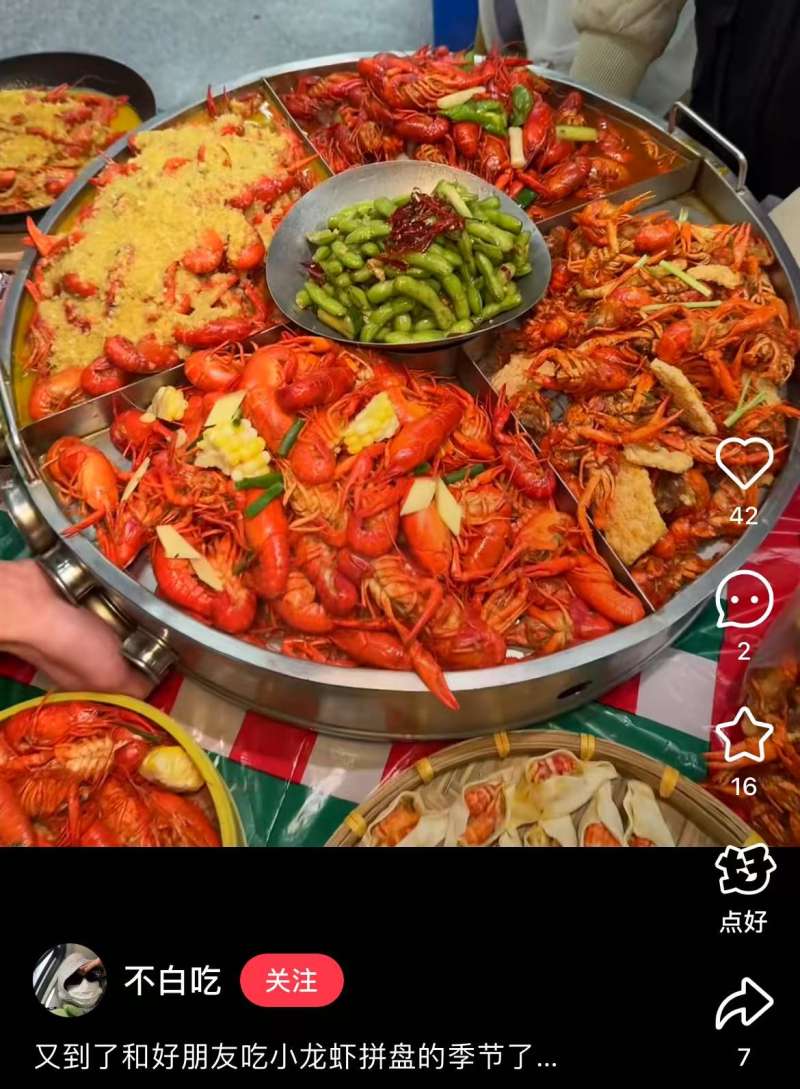This screenshot has height=1089, width=800.
Task: Open 不白吃's profile avatar
Action: pos(70,980)
